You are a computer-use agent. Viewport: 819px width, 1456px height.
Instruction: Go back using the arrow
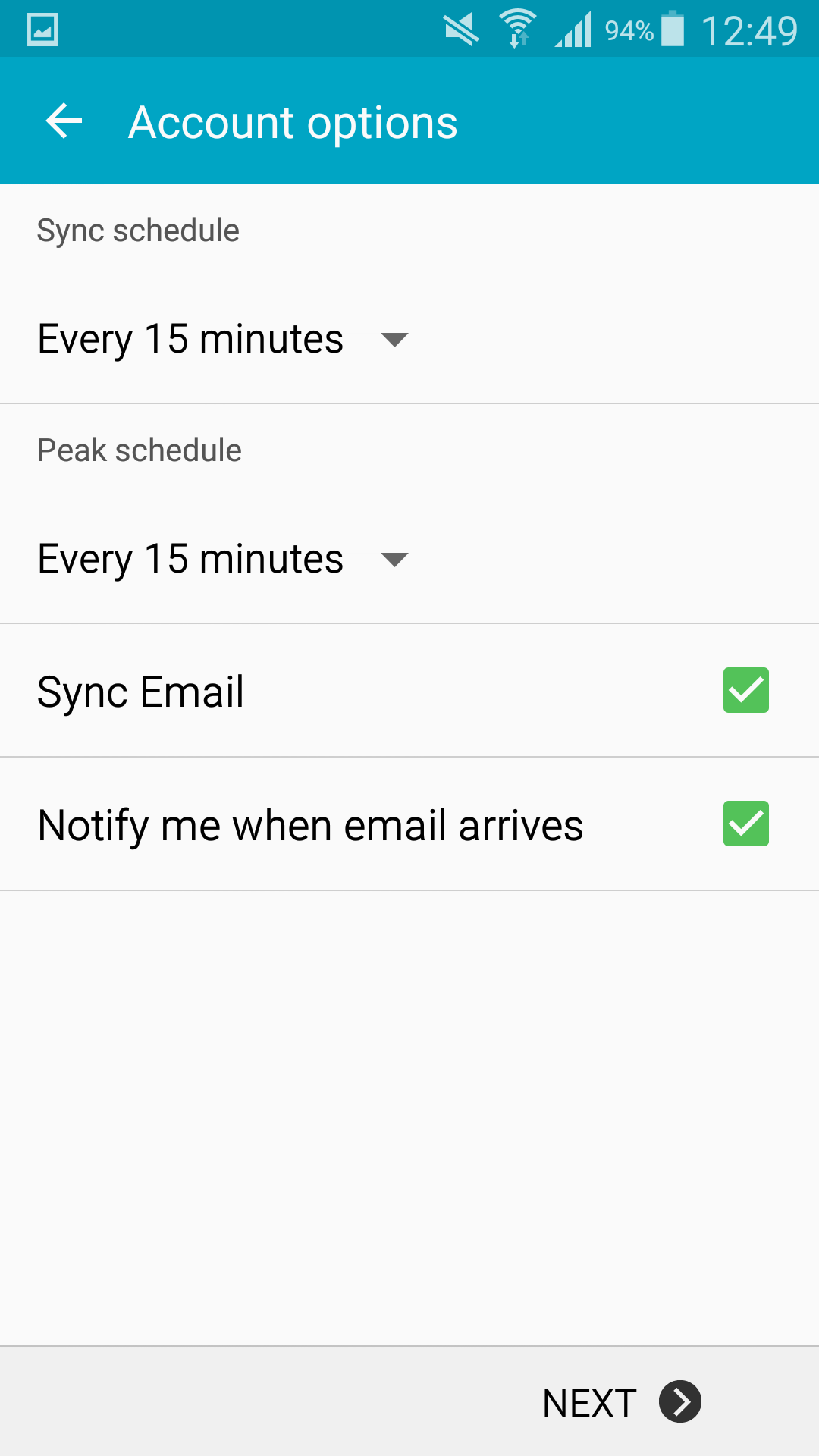click(64, 121)
